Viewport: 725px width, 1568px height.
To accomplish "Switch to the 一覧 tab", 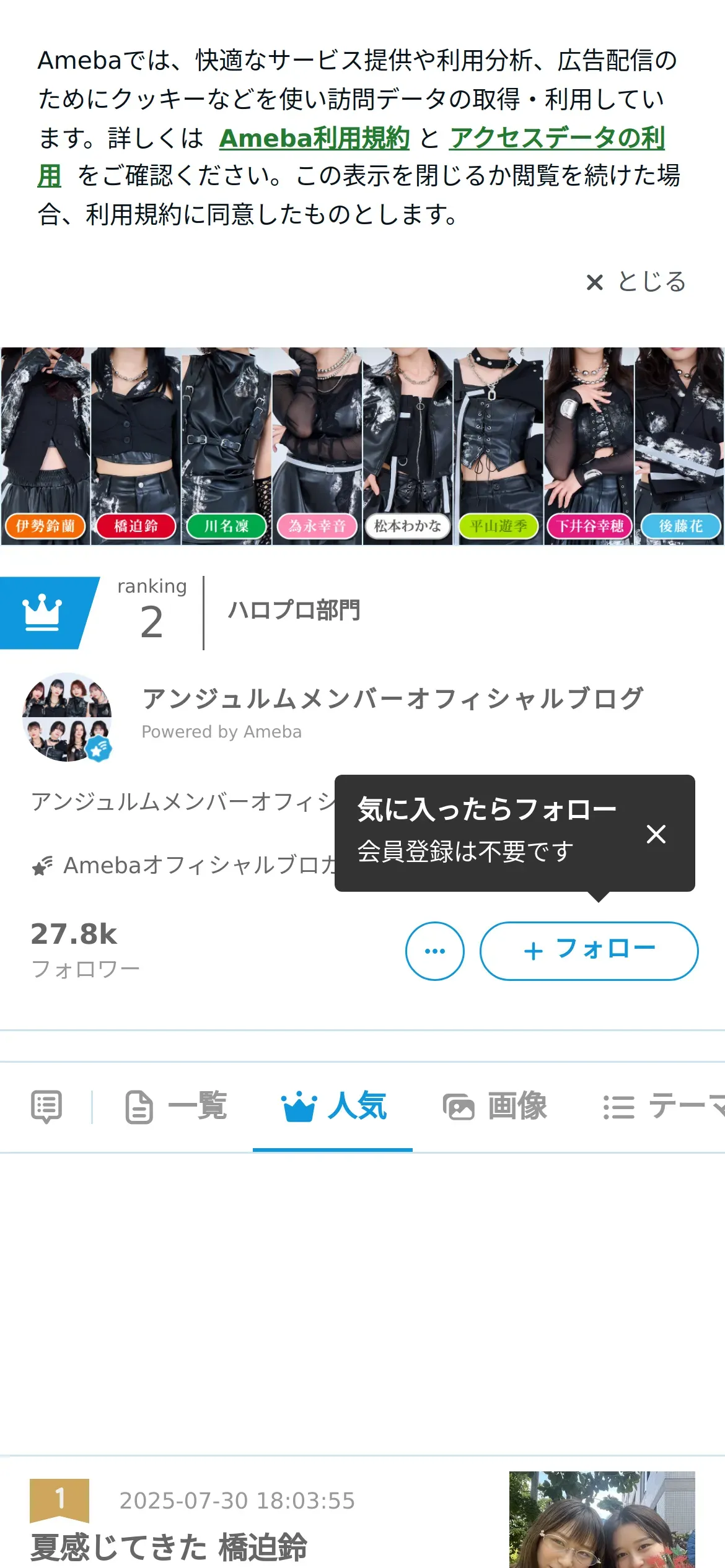I will tap(177, 1107).
